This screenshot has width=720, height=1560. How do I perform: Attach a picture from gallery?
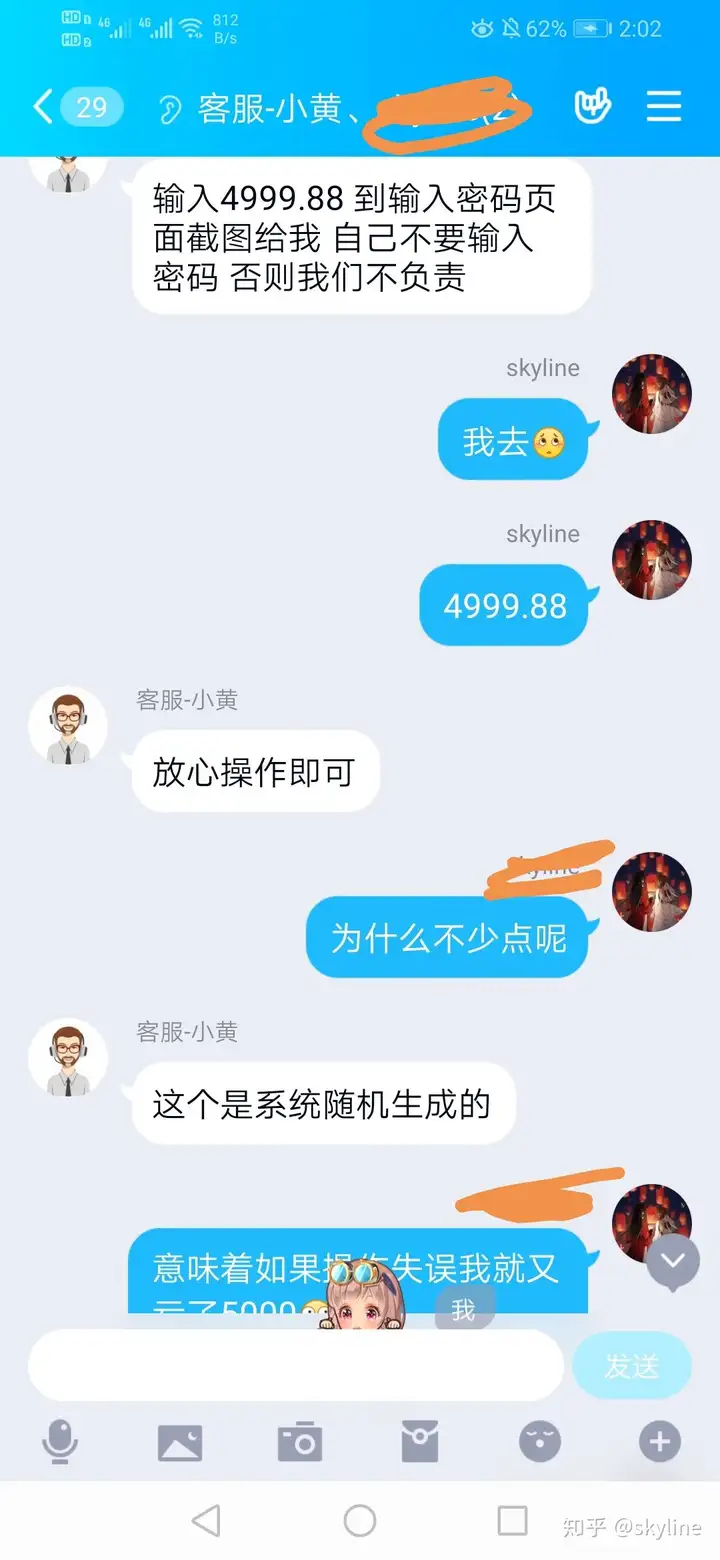[x=180, y=1442]
